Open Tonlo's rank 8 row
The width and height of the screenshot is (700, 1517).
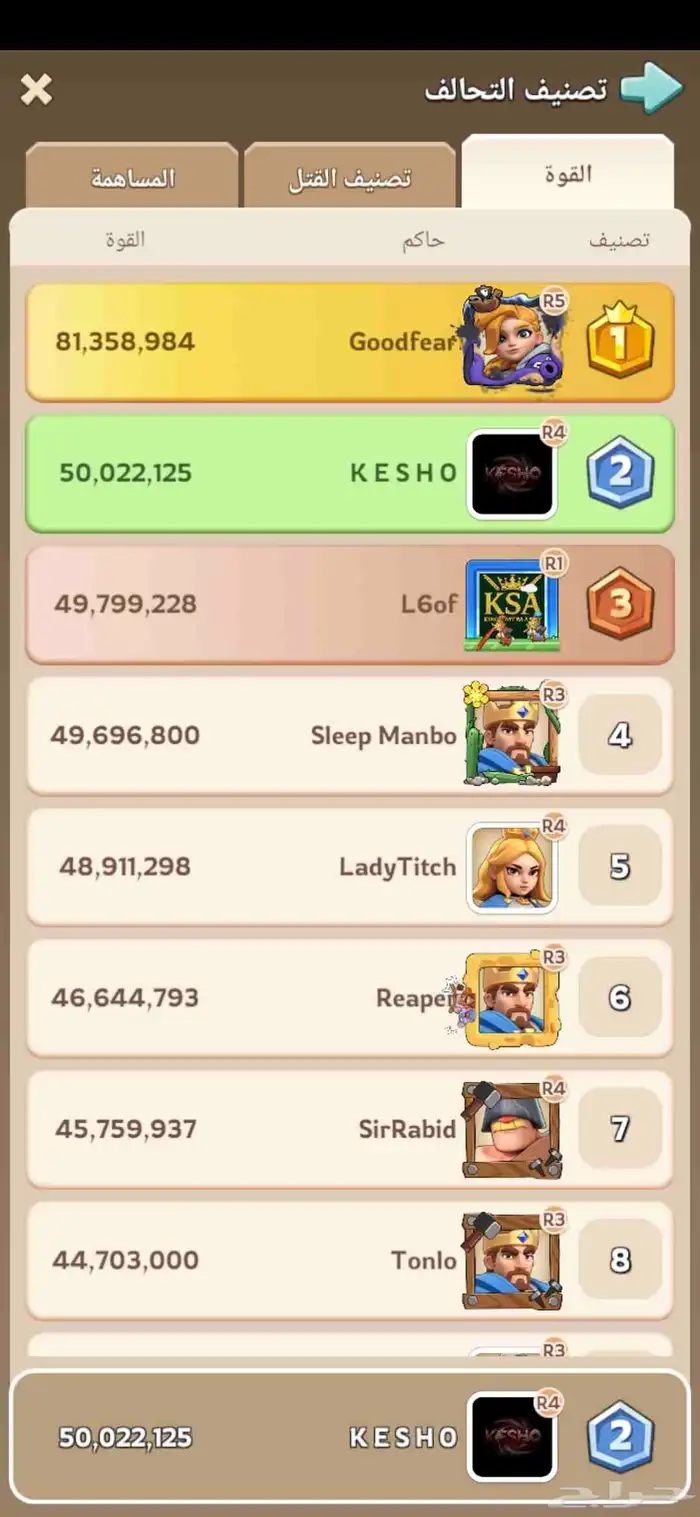[349, 1260]
